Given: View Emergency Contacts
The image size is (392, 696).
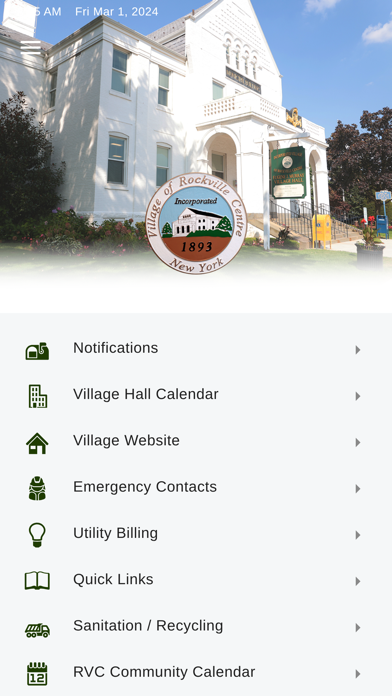Looking at the screenshot, I should click(196, 488).
